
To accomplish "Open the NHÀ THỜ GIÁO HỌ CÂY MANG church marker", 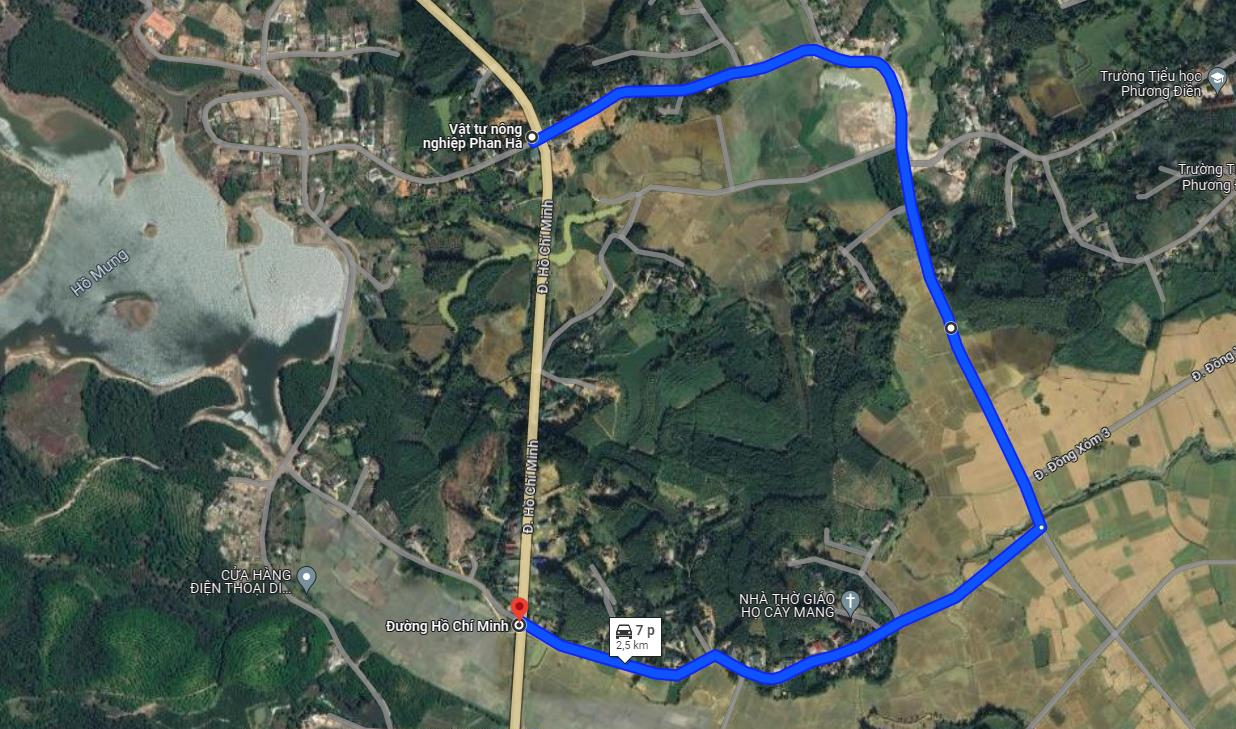I will (850, 601).
